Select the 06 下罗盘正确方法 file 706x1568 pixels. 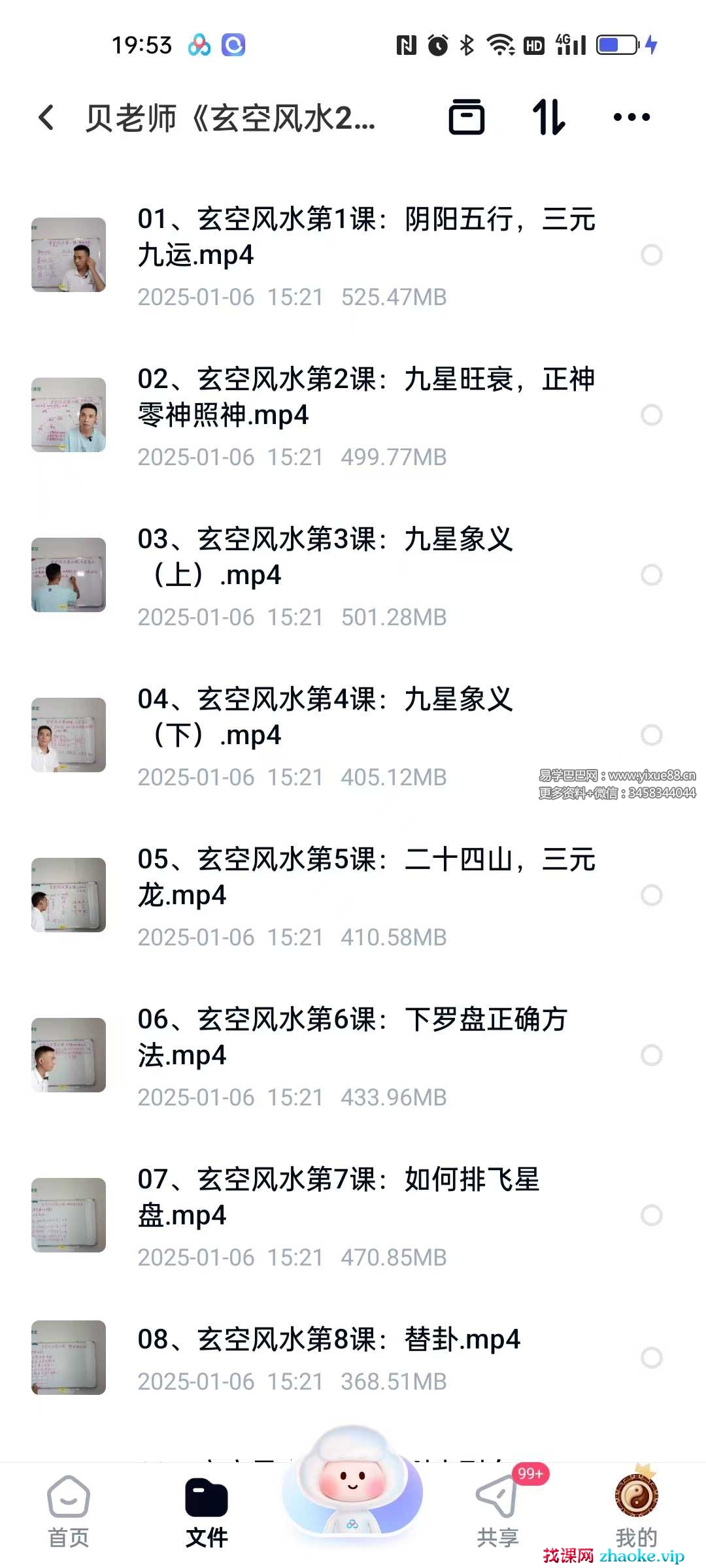click(x=652, y=1055)
